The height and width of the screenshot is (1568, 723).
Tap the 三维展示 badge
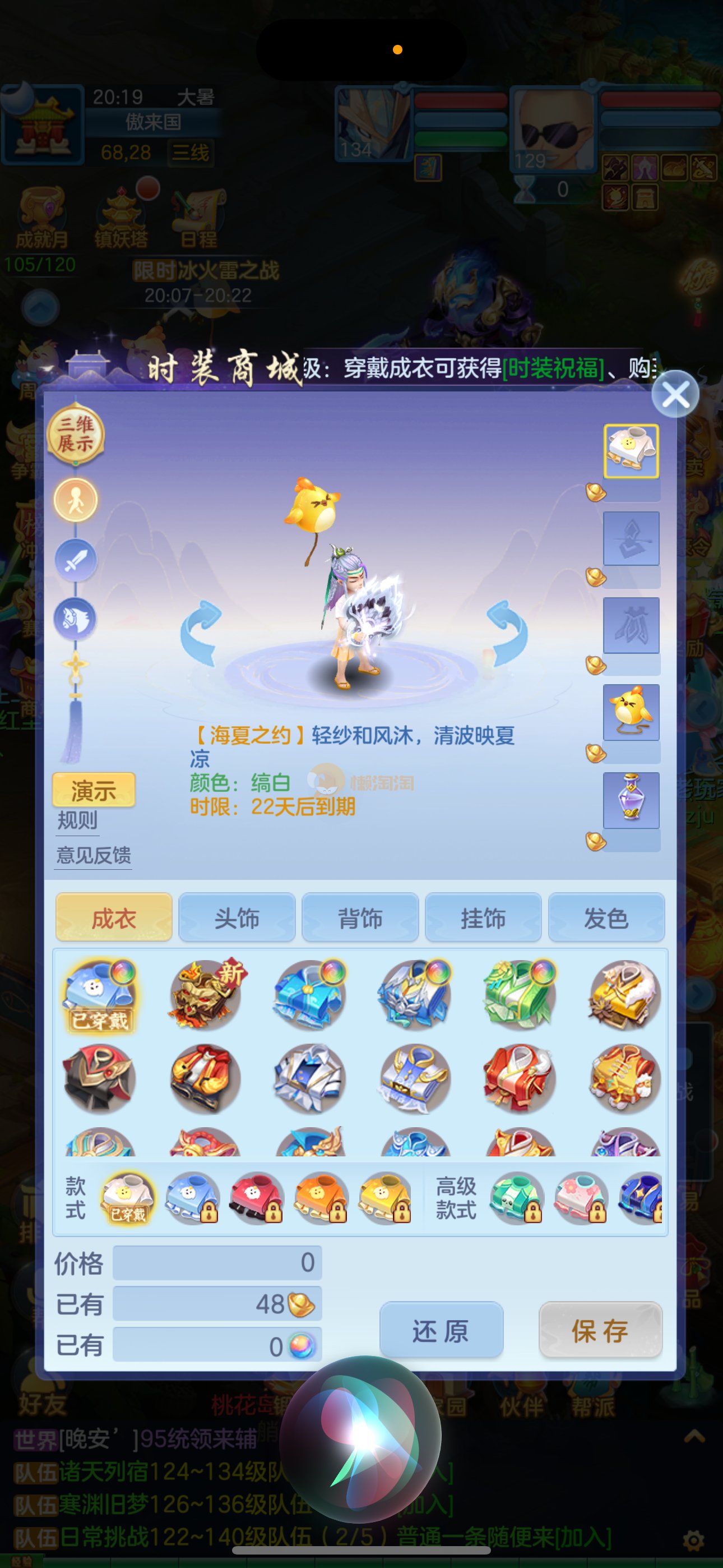pos(76,434)
